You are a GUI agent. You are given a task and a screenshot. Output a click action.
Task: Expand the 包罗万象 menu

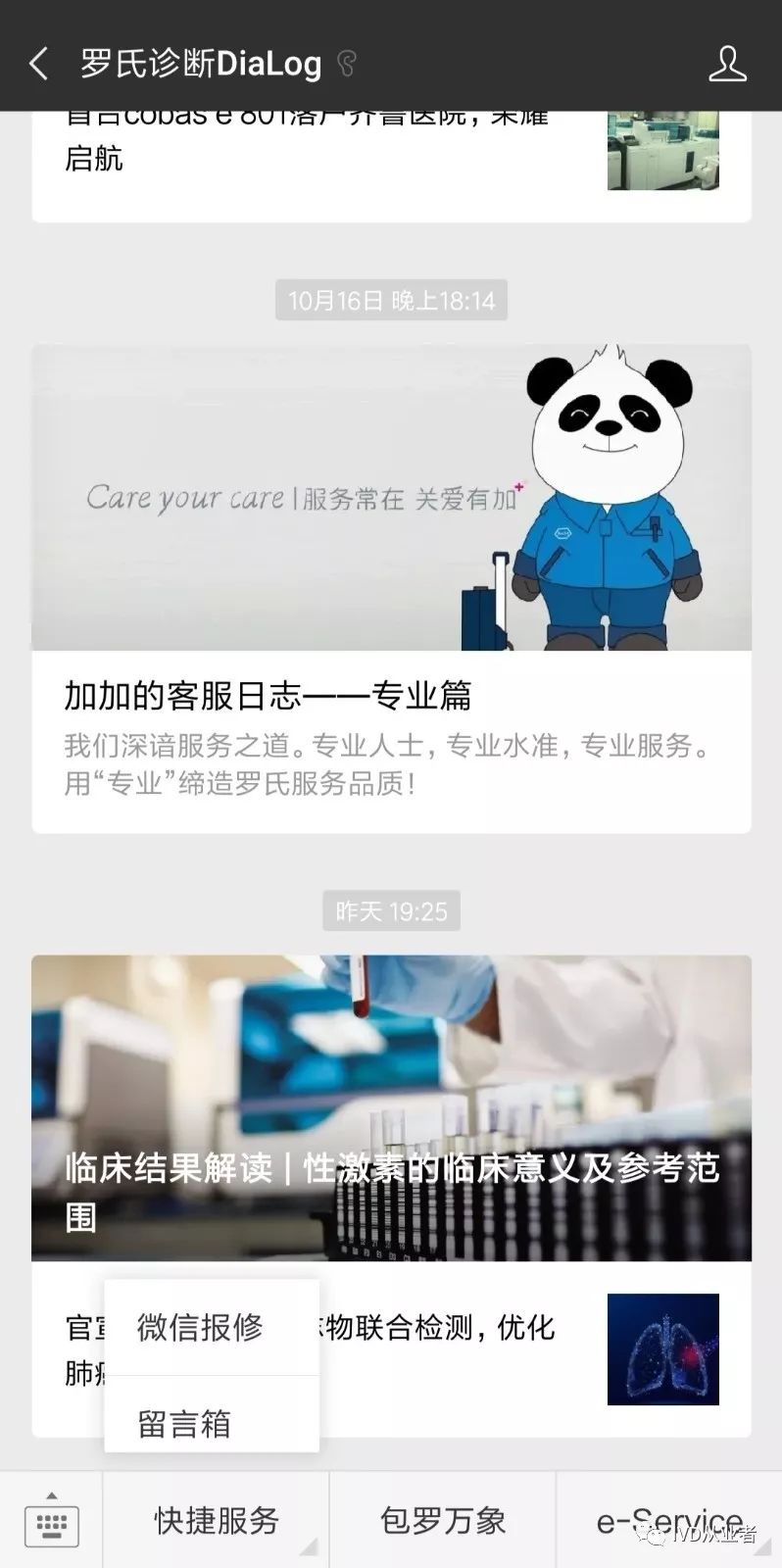coord(443,1521)
